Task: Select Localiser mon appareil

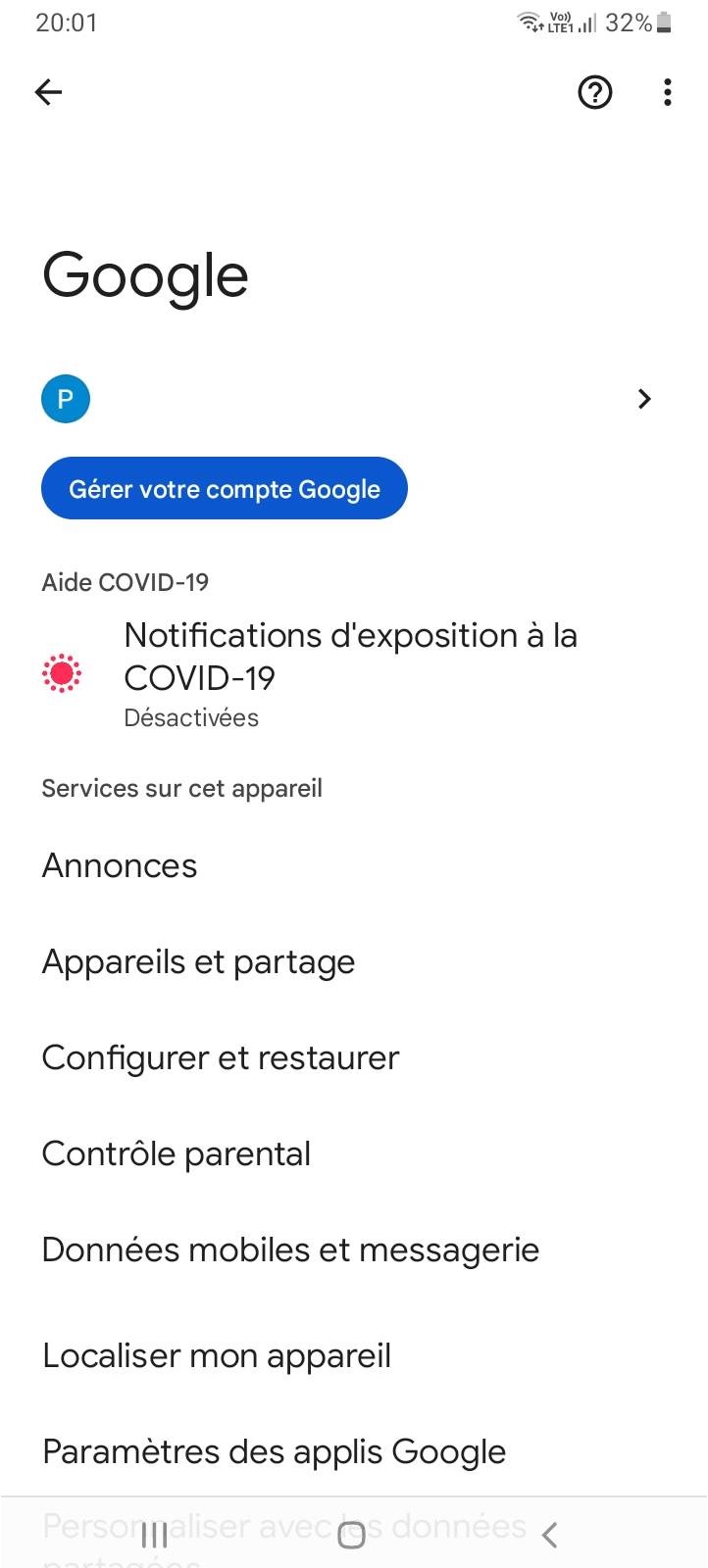Action: (354, 1356)
